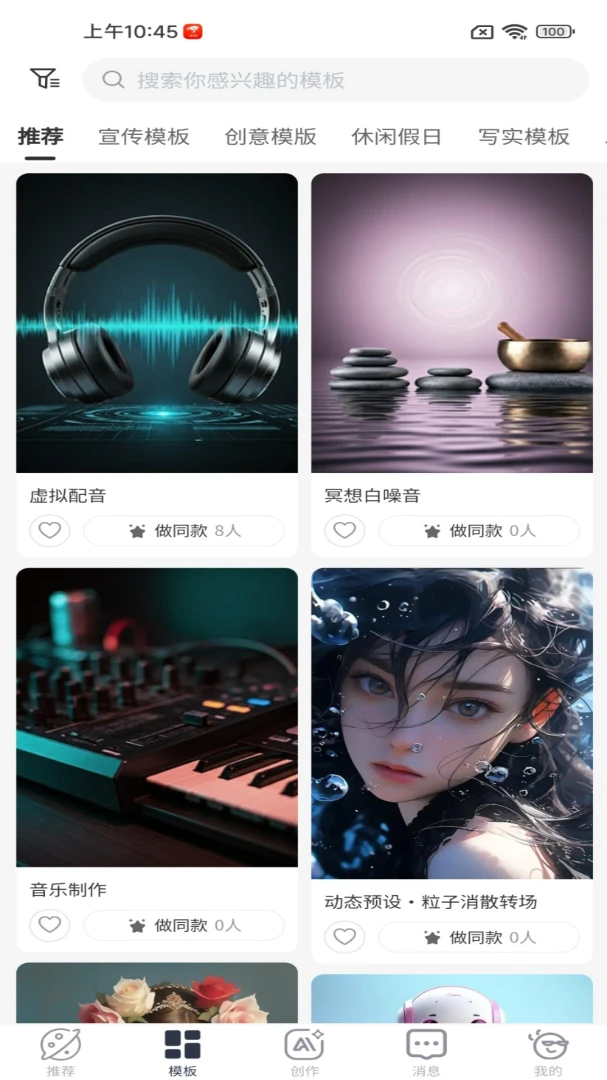The width and height of the screenshot is (607, 1080).
Task: Like the 虚拟配音 template
Action: 50,531
